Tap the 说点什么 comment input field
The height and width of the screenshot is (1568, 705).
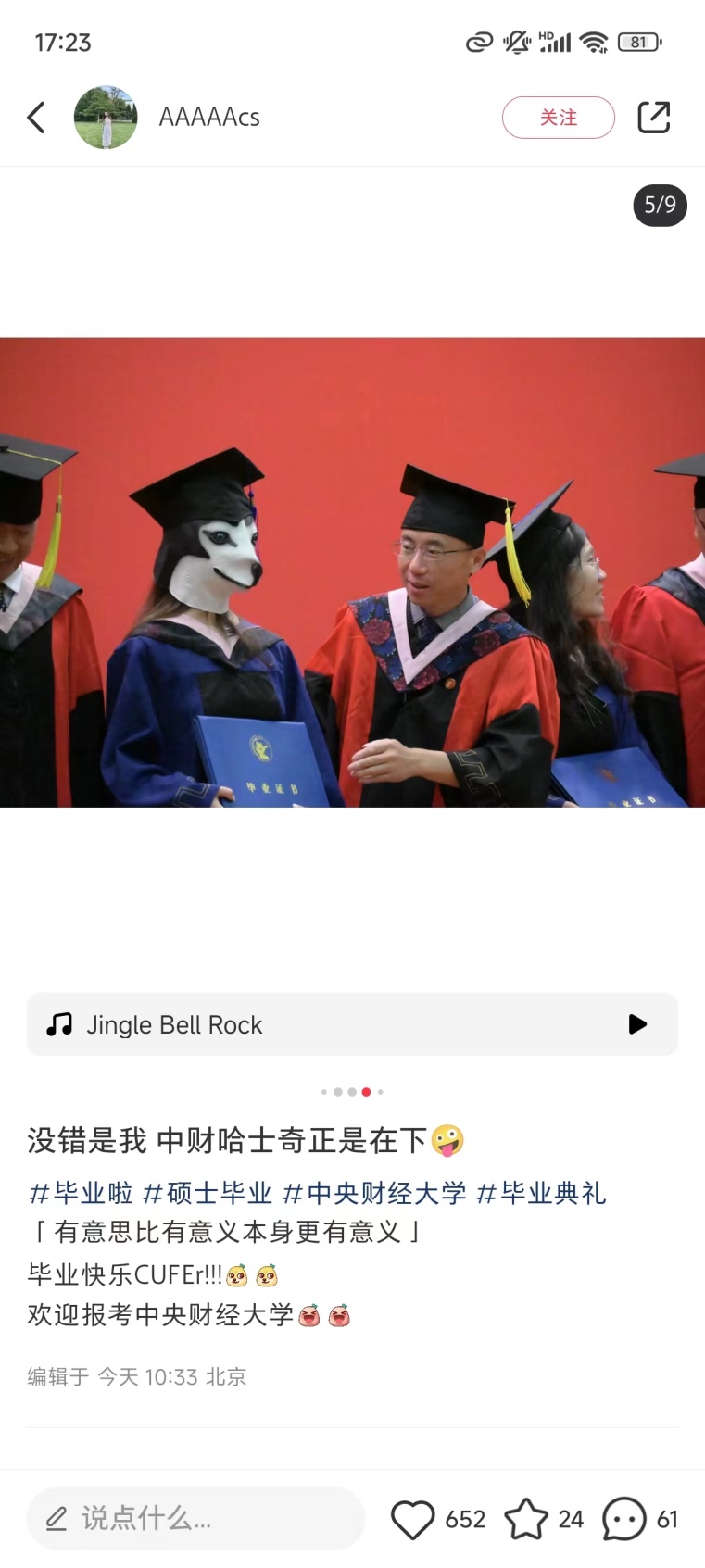[x=195, y=1519]
